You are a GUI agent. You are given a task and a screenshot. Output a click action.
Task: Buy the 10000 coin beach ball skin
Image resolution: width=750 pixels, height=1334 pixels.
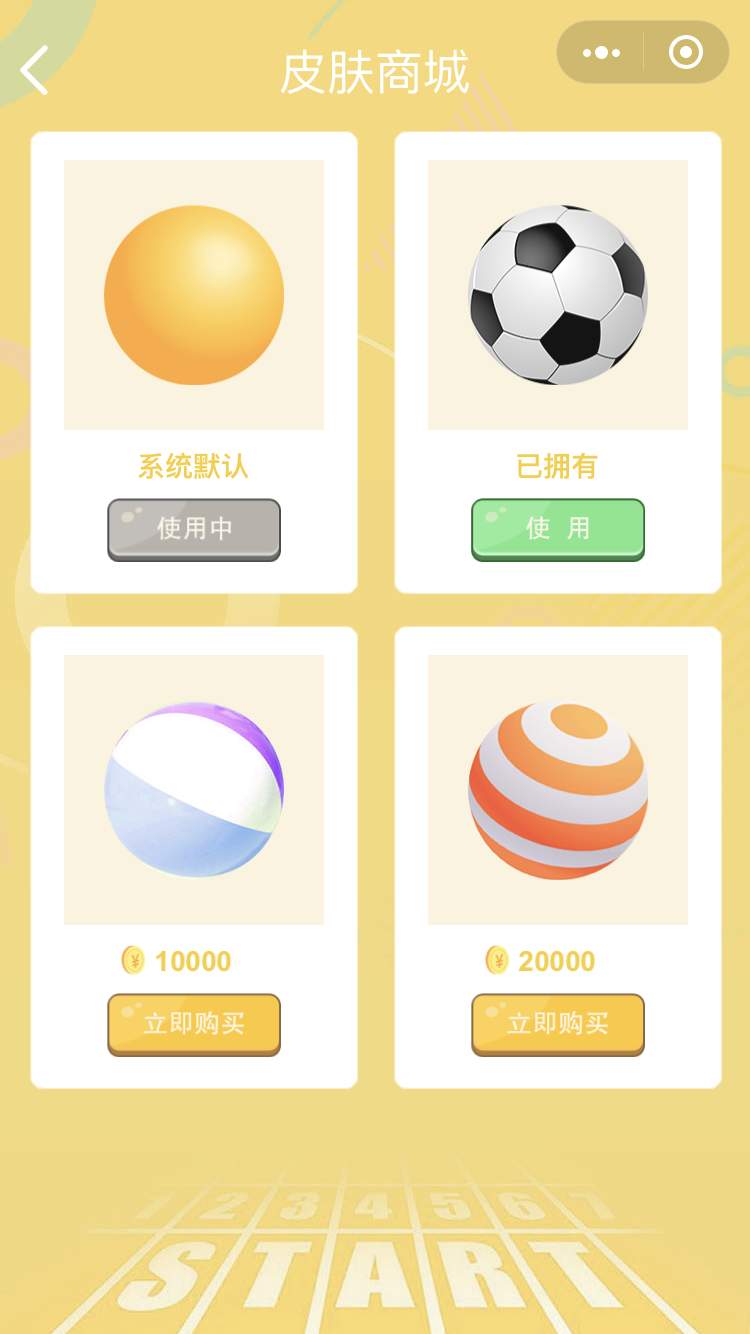[x=194, y=1024]
